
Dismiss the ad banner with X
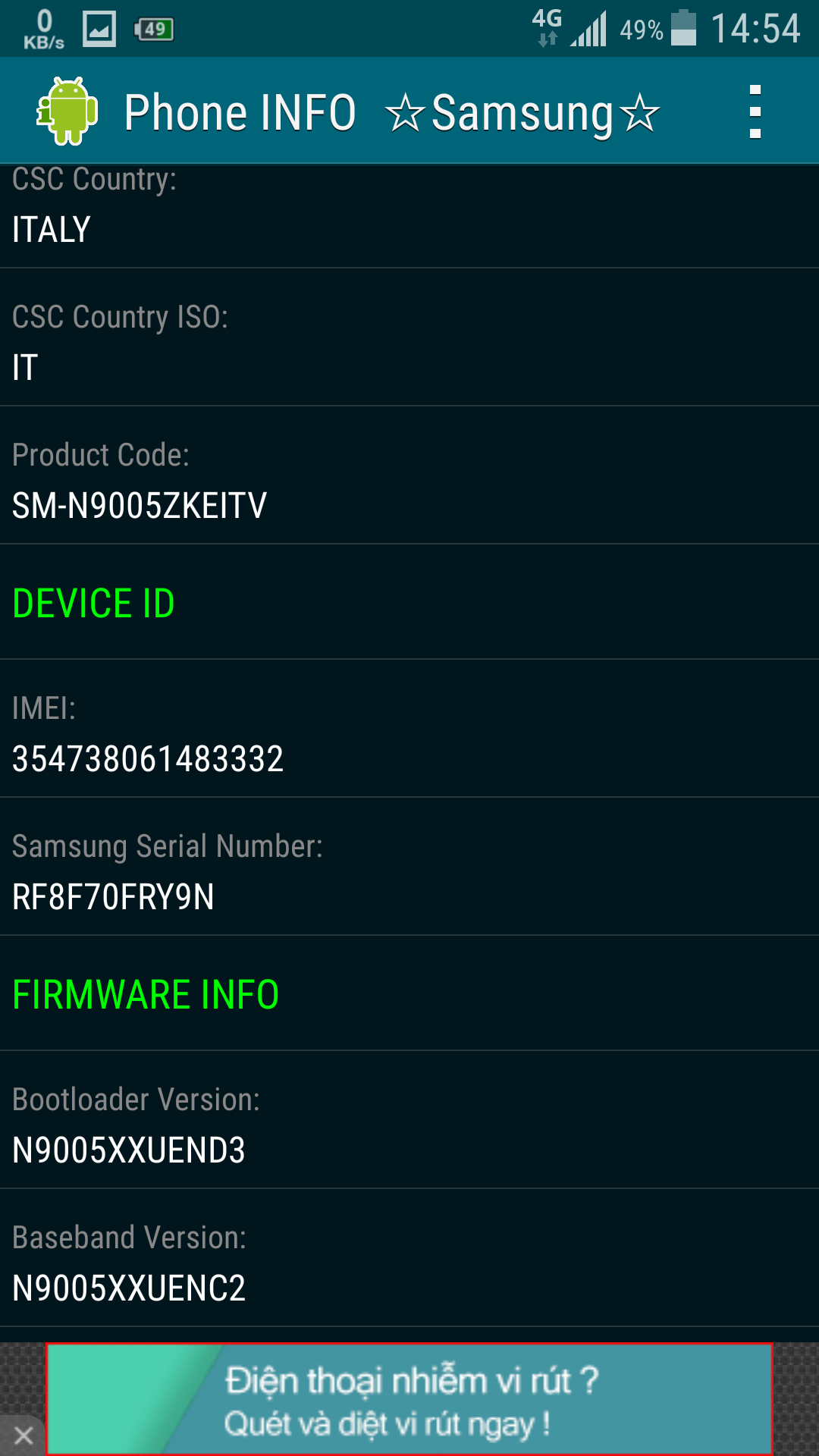tap(24, 1435)
